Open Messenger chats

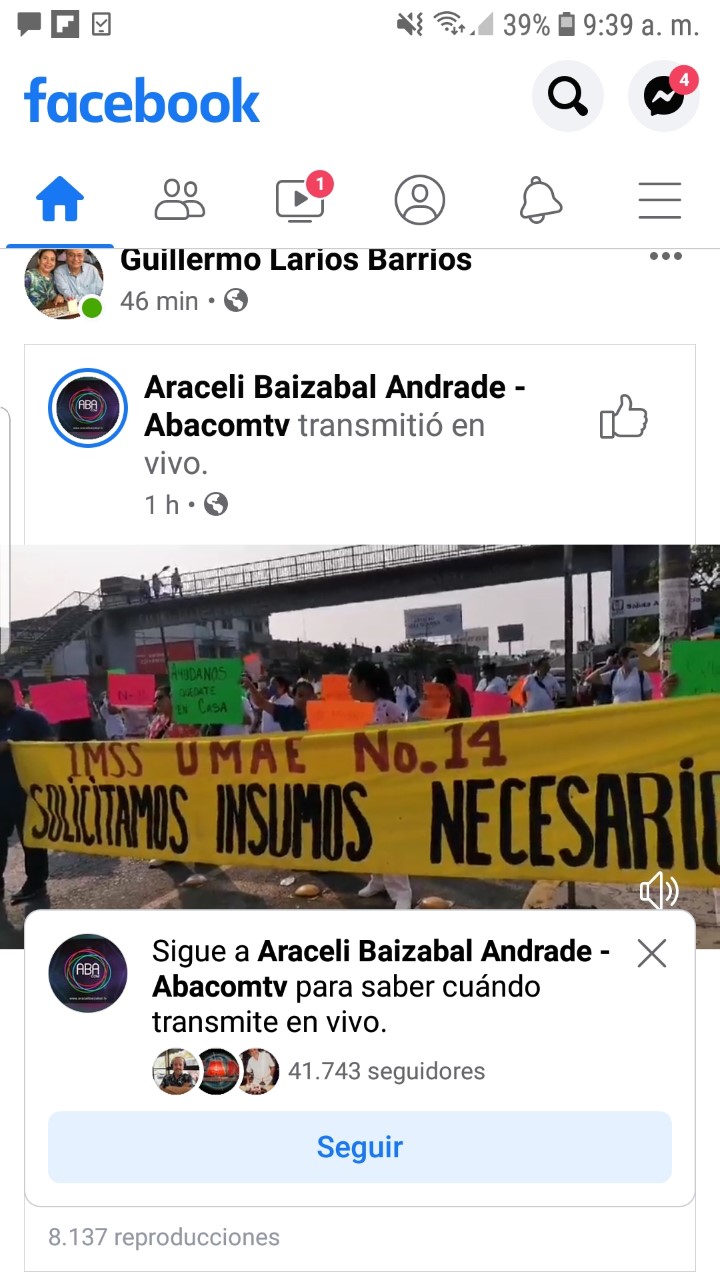point(663,97)
